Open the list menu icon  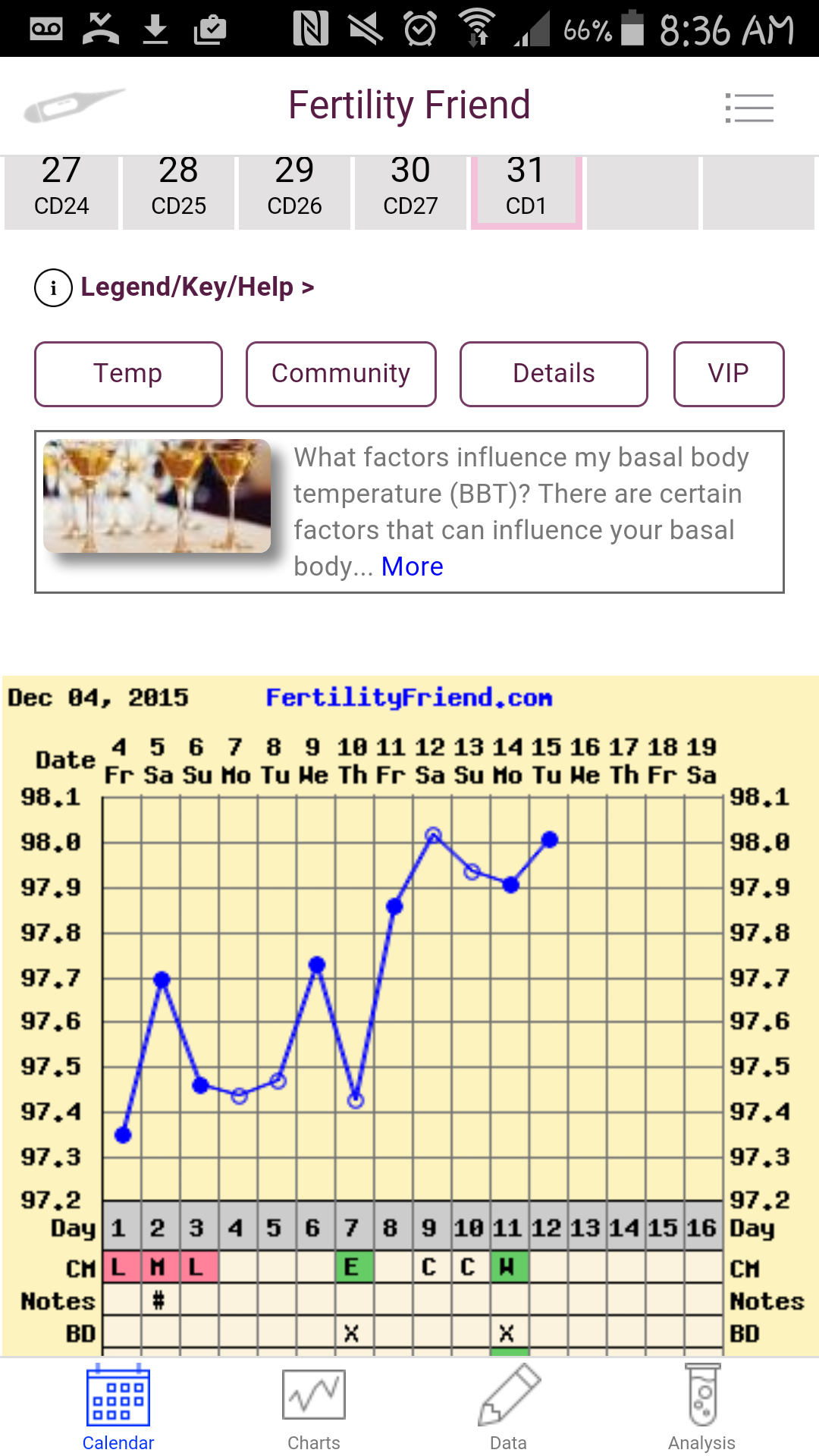[749, 108]
